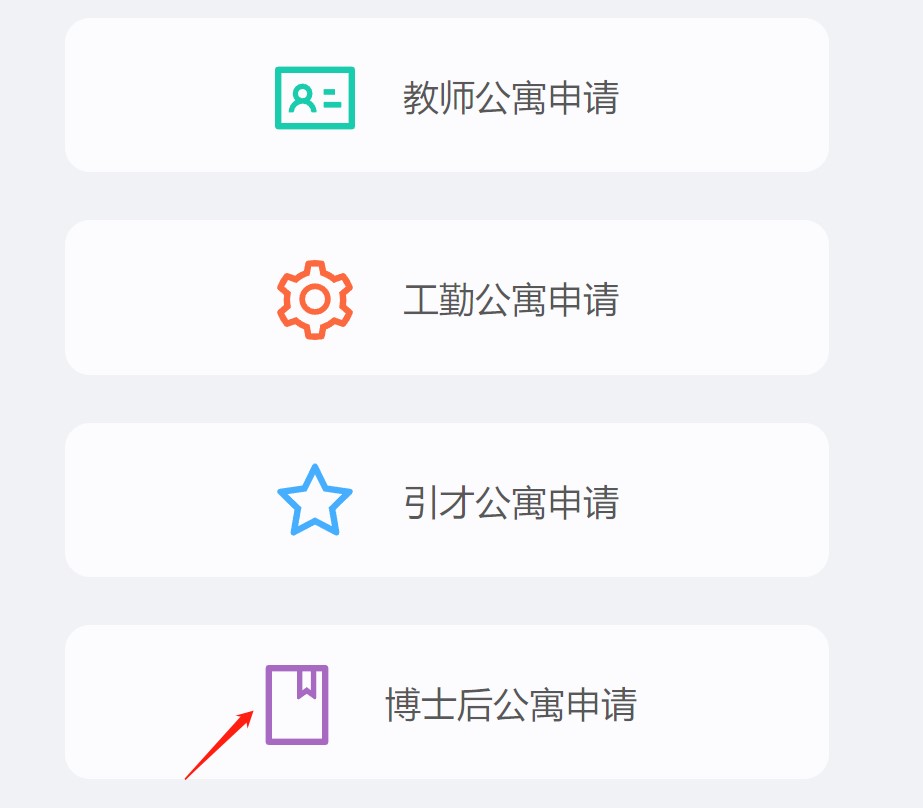This screenshot has width=923, height=808.
Task: Open 教师公寓申请 card
Action: click(x=447, y=97)
